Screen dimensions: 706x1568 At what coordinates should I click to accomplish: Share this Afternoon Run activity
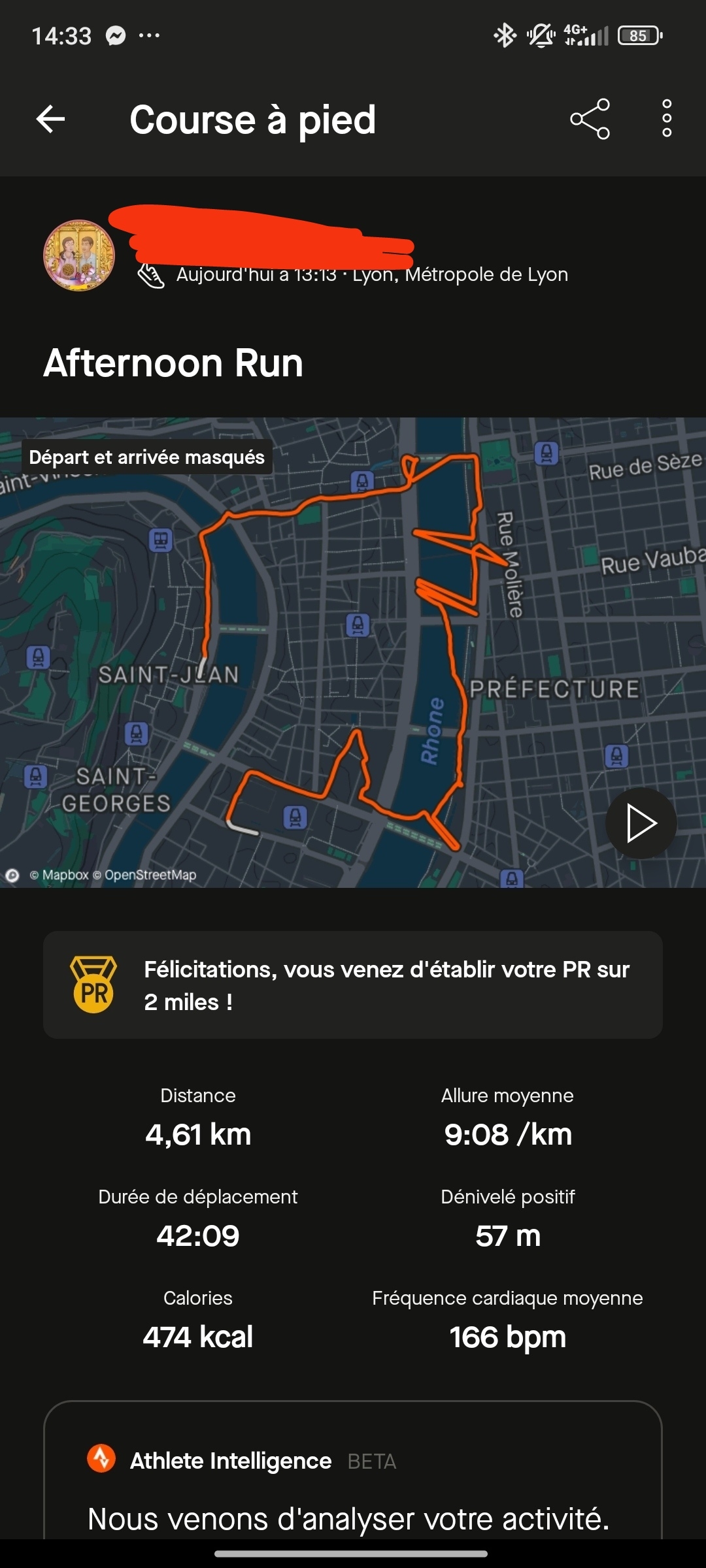pos(590,119)
